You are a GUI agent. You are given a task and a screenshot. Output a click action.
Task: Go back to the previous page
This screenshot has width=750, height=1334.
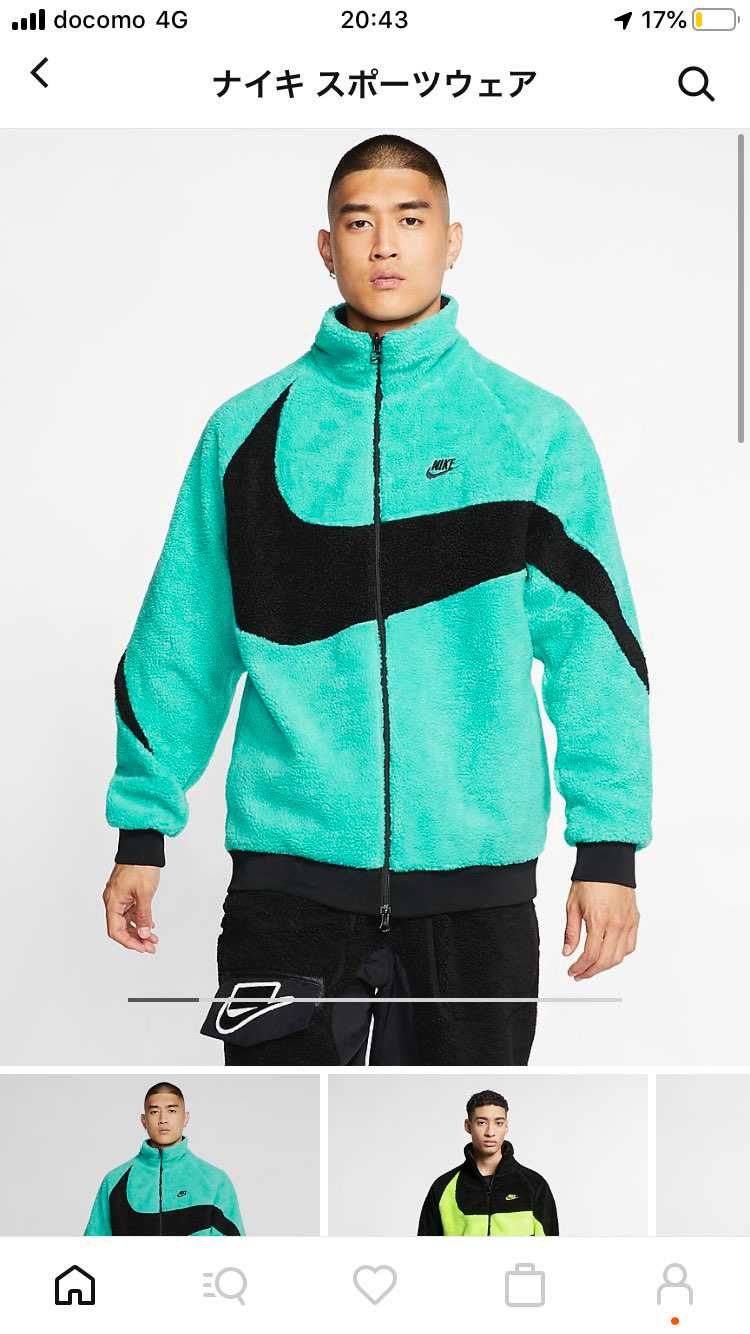point(39,72)
